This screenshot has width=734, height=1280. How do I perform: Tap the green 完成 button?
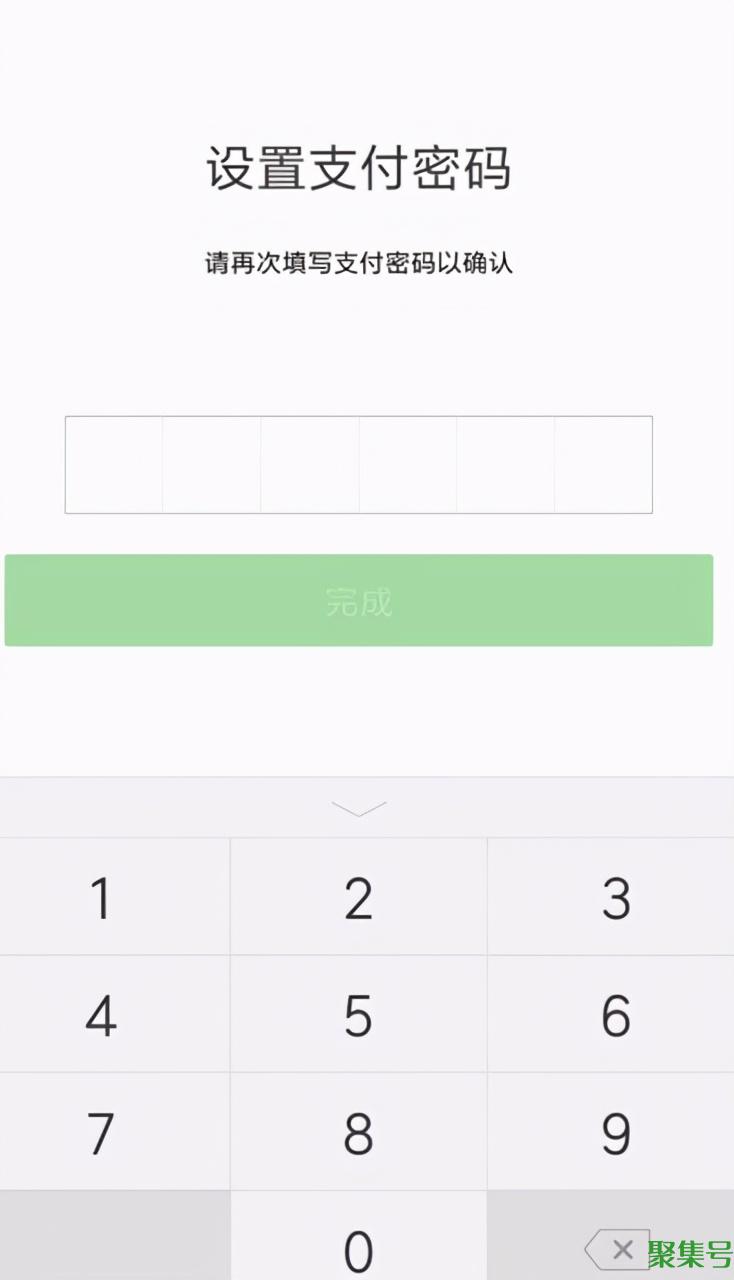pyautogui.click(x=358, y=601)
